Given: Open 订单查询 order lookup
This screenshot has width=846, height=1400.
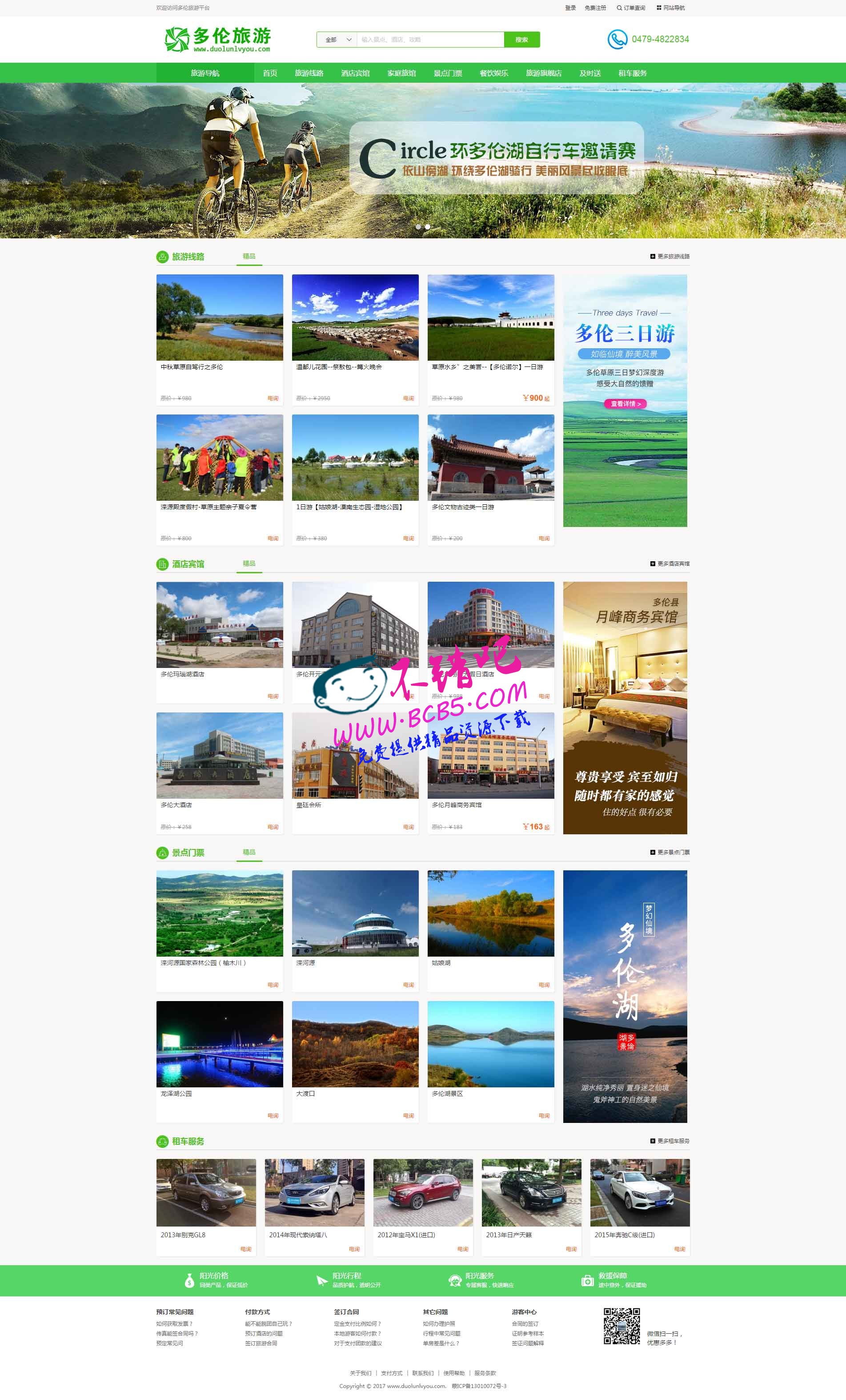Looking at the screenshot, I should pos(631,8).
